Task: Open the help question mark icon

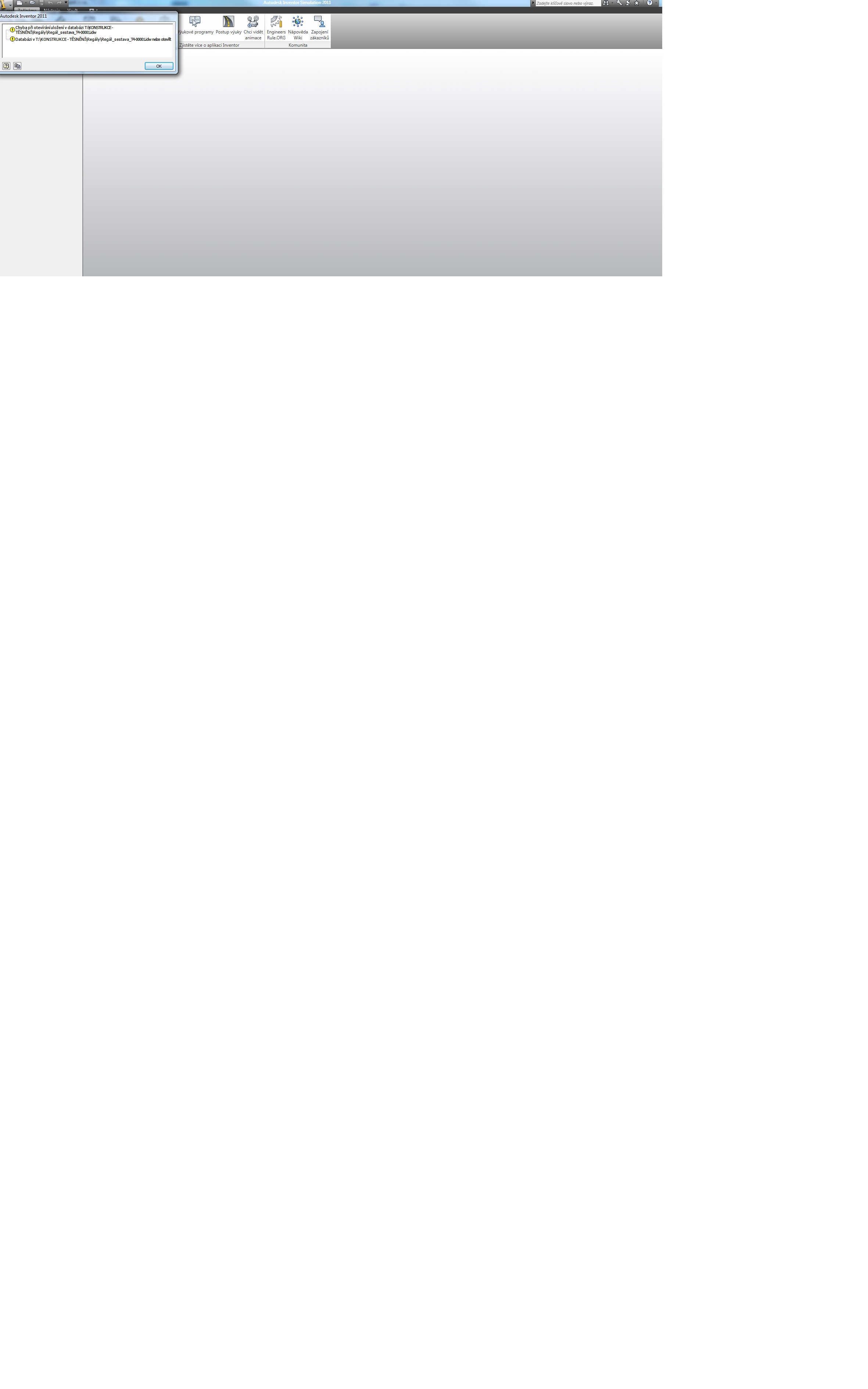Action: point(649,3)
